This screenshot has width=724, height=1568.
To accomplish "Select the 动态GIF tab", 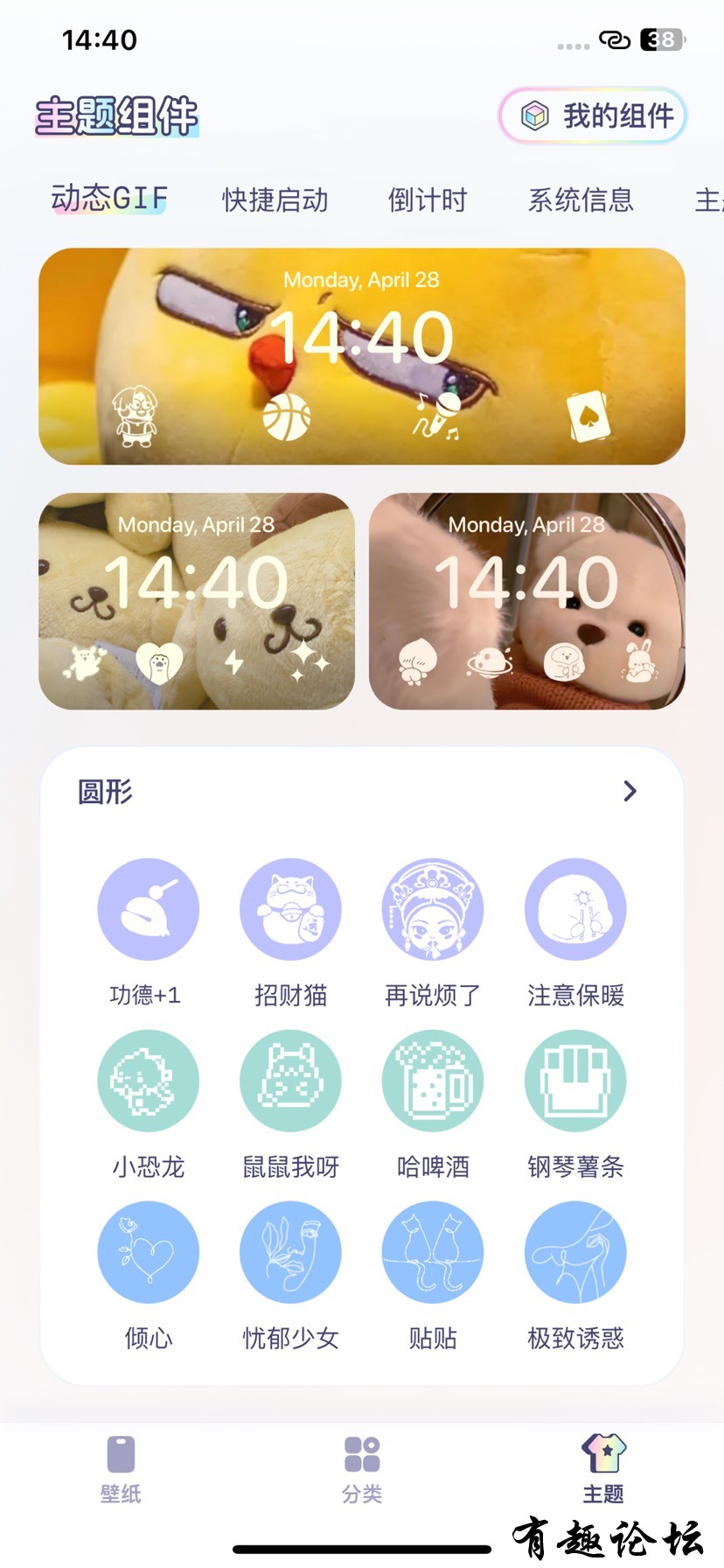I will pyautogui.click(x=109, y=199).
